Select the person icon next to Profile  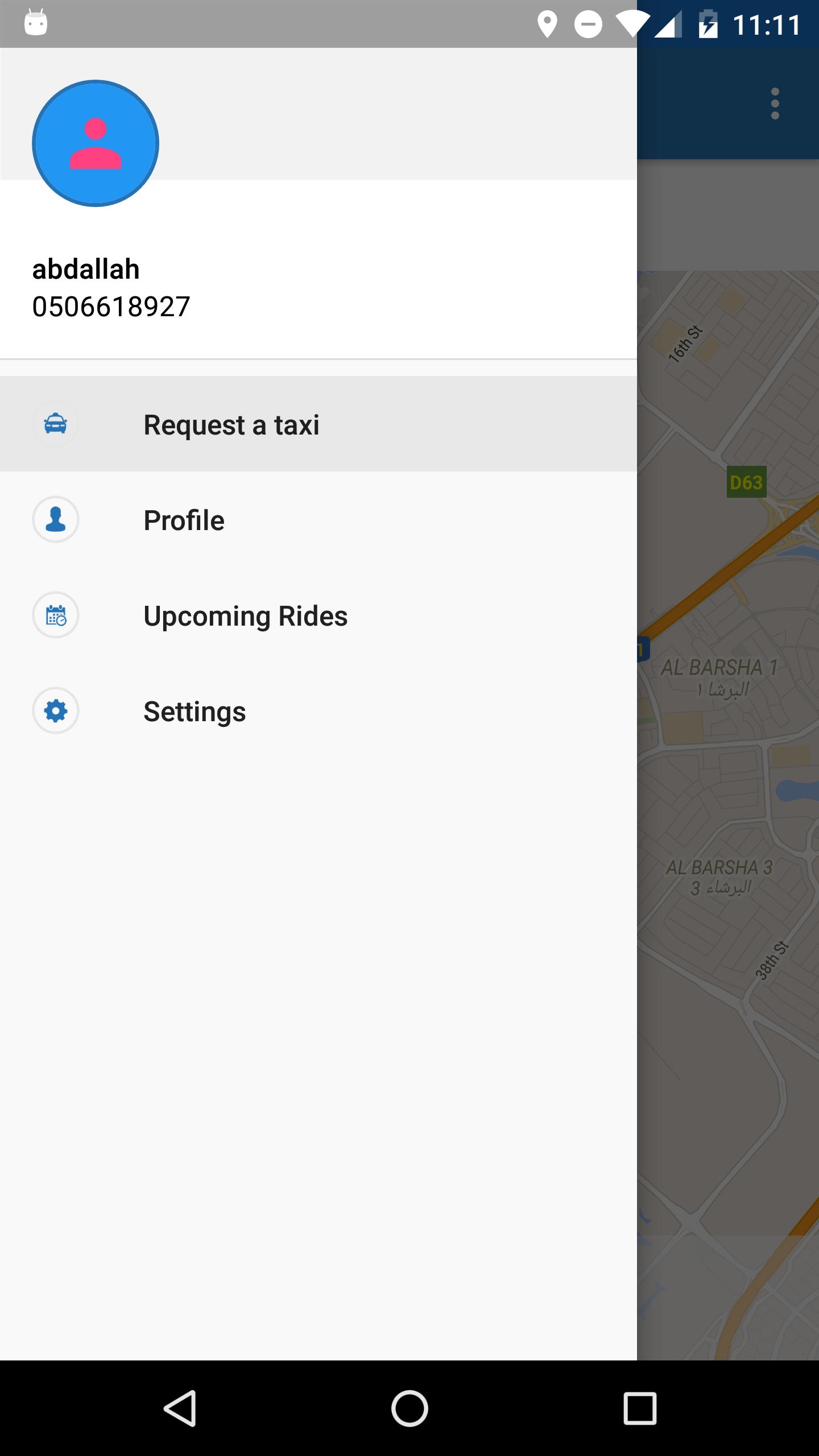point(55,520)
